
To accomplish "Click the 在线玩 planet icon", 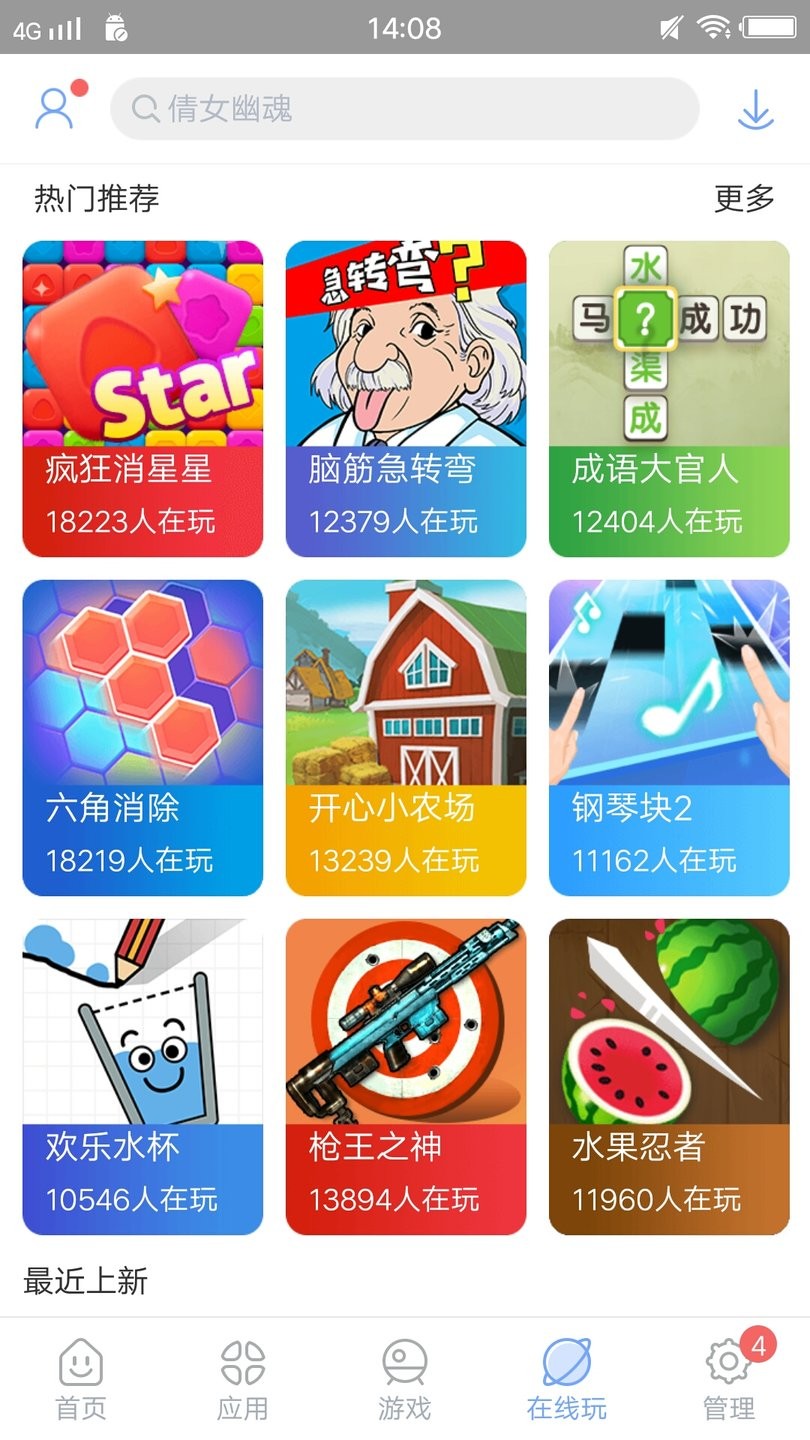I will pos(567,1362).
